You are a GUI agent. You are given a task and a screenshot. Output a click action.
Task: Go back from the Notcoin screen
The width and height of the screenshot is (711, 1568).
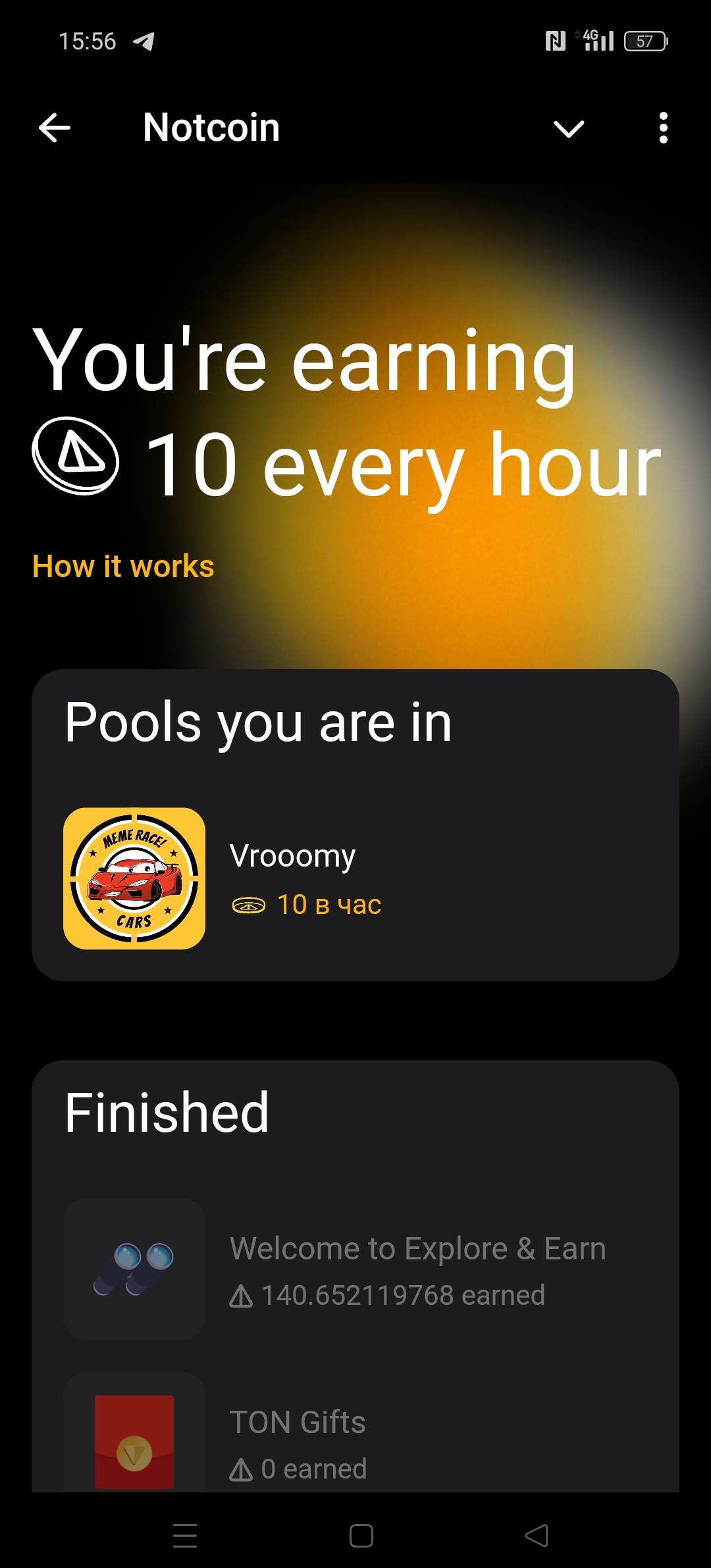pyautogui.click(x=55, y=128)
